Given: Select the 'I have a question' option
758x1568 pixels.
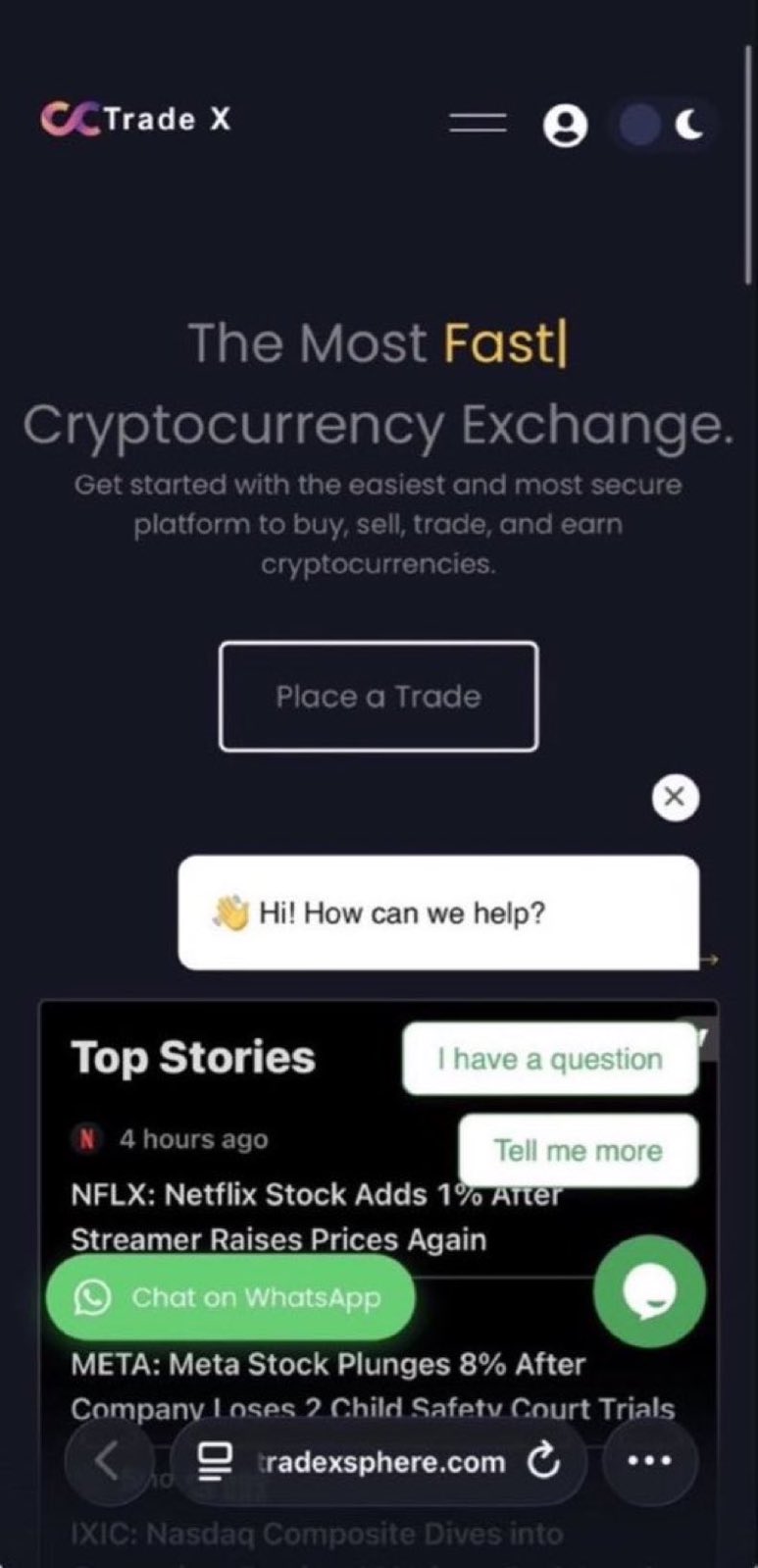Looking at the screenshot, I should coord(550,1059).
